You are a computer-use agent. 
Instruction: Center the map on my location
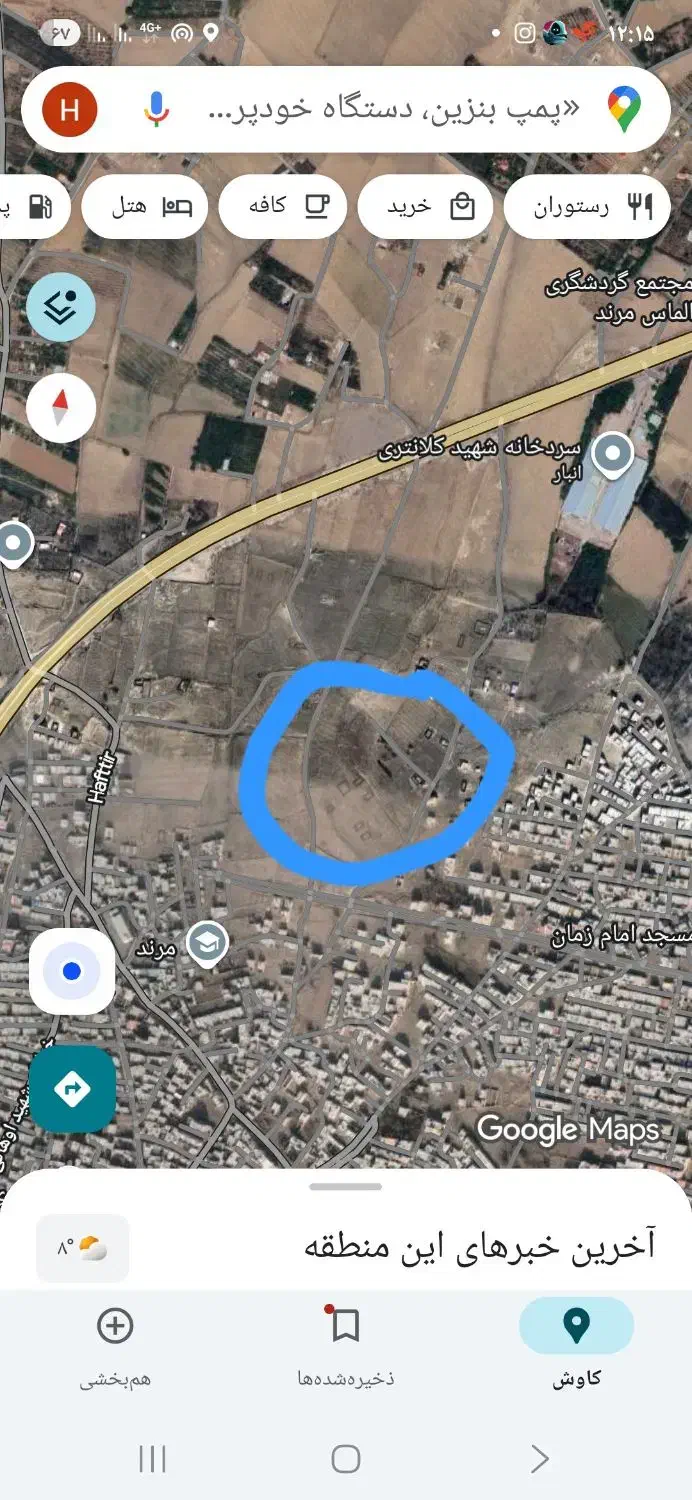pos(72,971)
